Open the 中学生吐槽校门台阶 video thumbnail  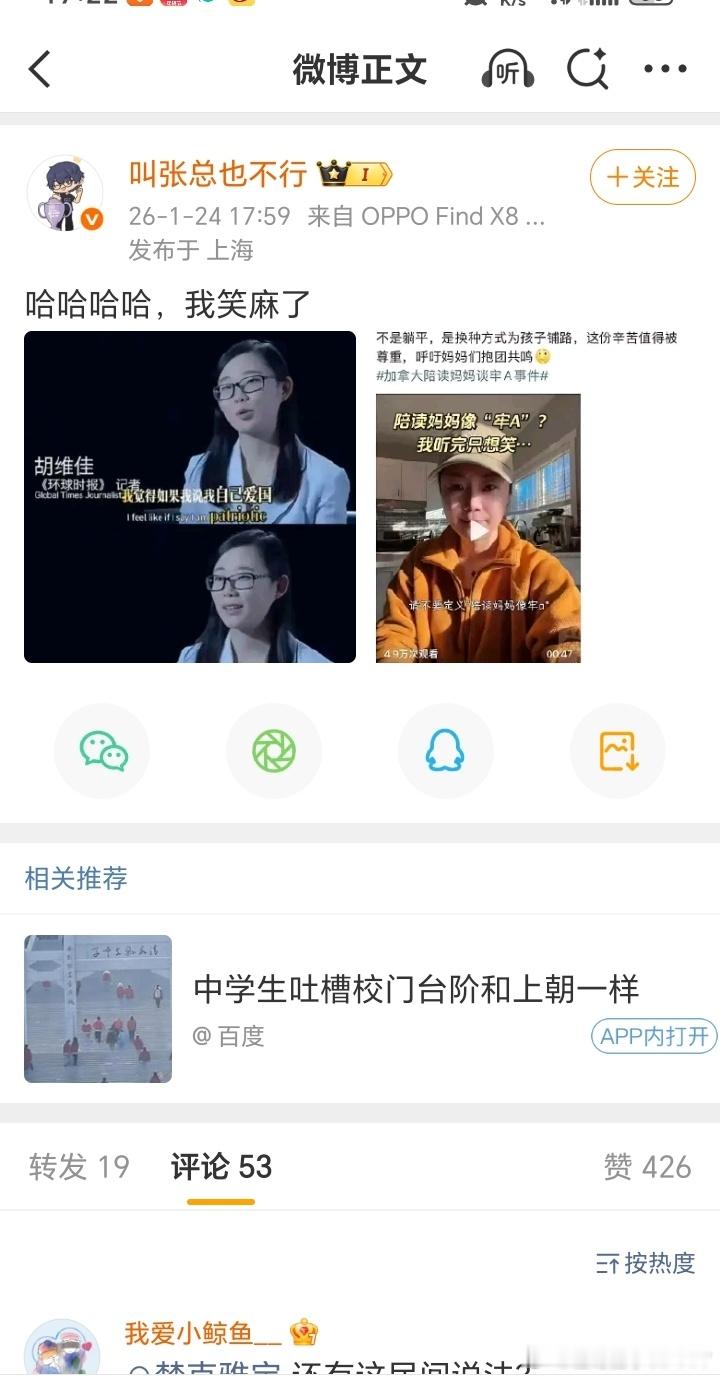click(x=97, y=1008)
